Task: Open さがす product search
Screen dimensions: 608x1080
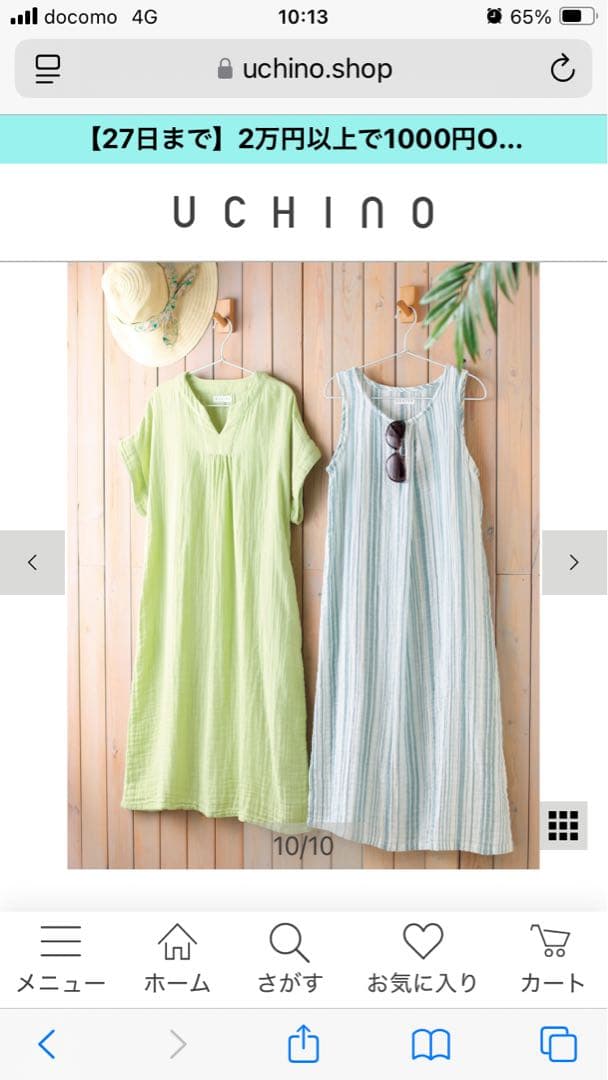Action: tap(290, 958)
